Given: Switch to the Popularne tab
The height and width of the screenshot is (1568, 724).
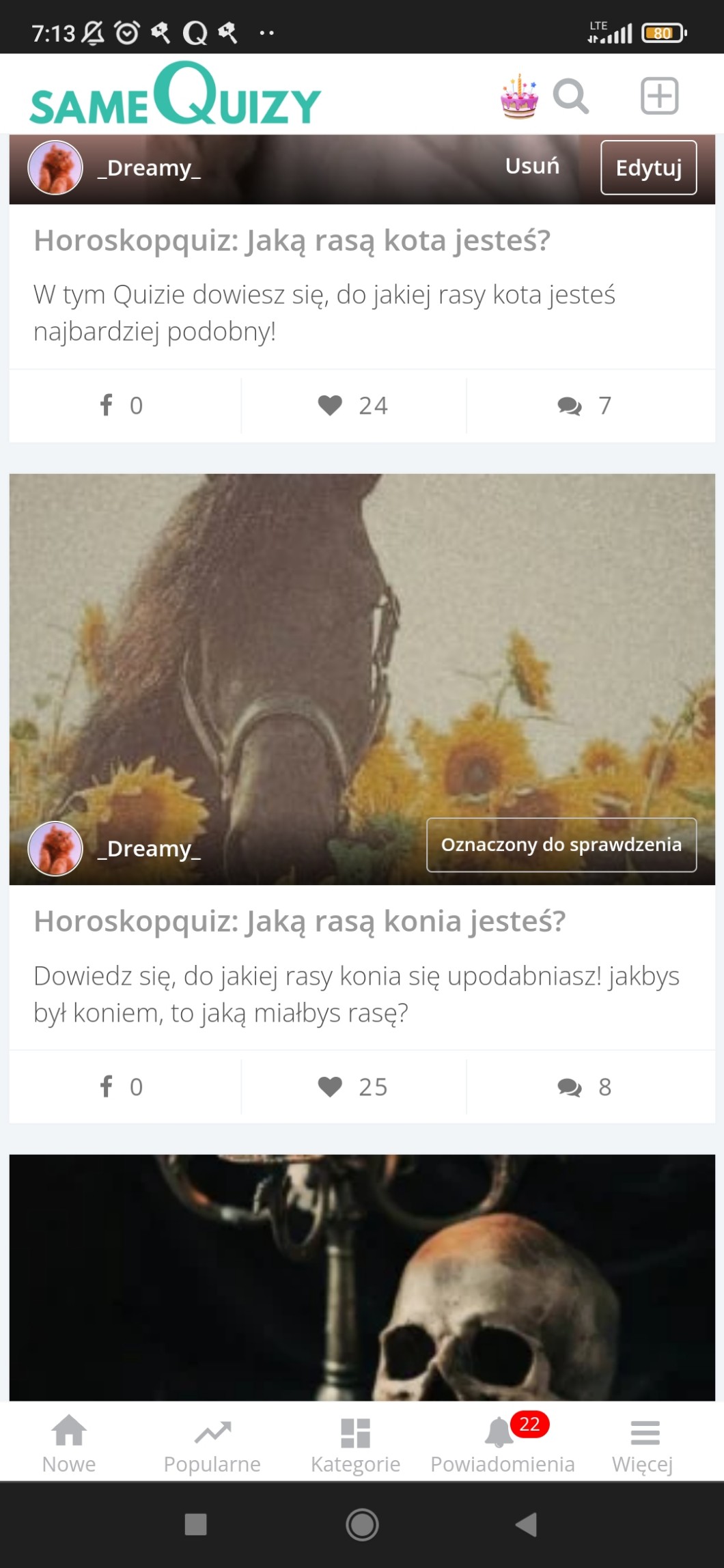Looking at the screenshot, I should [x=212, y=1445].
